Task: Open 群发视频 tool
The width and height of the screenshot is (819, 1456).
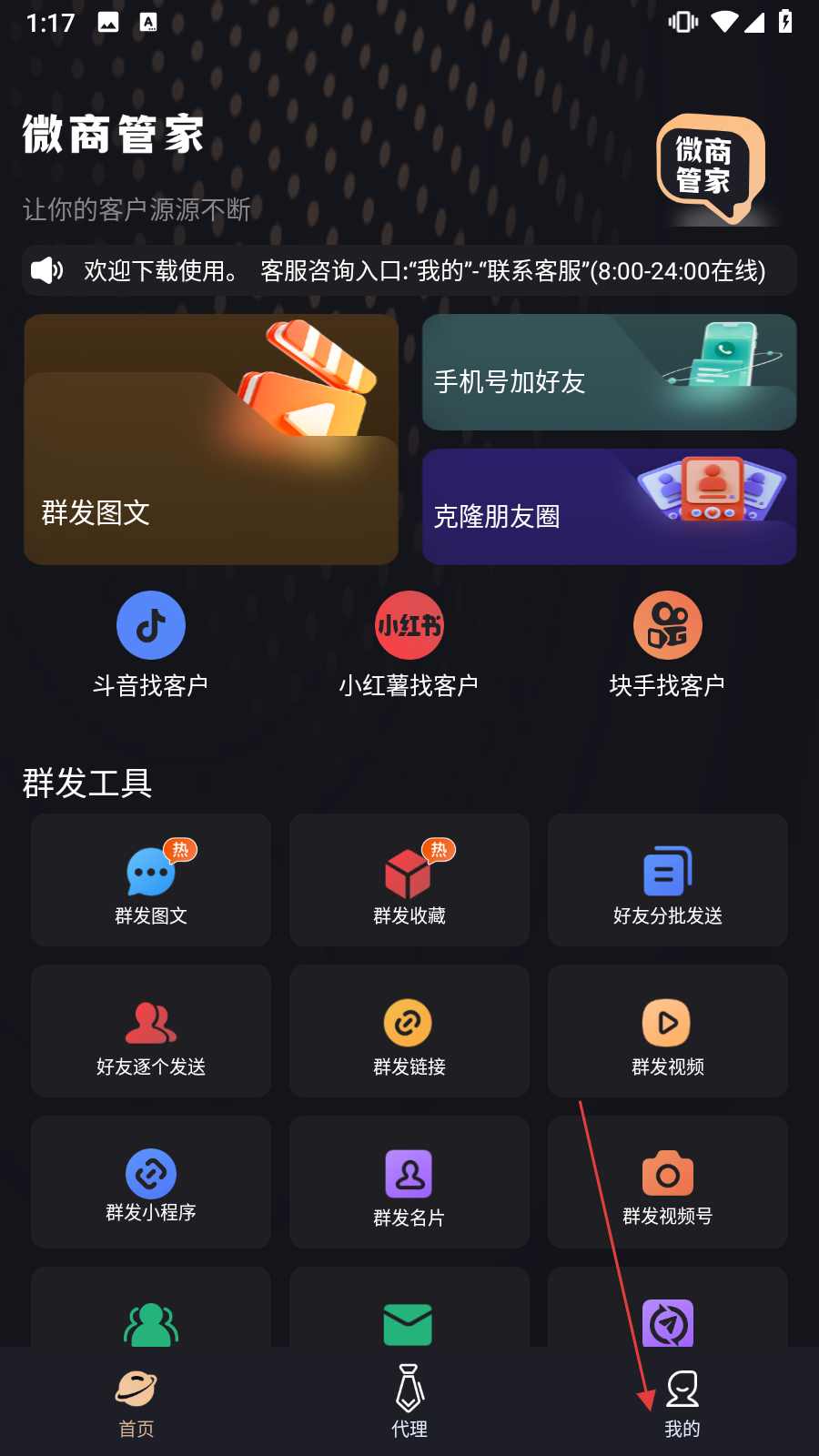Action: [x=667, y=1031]
